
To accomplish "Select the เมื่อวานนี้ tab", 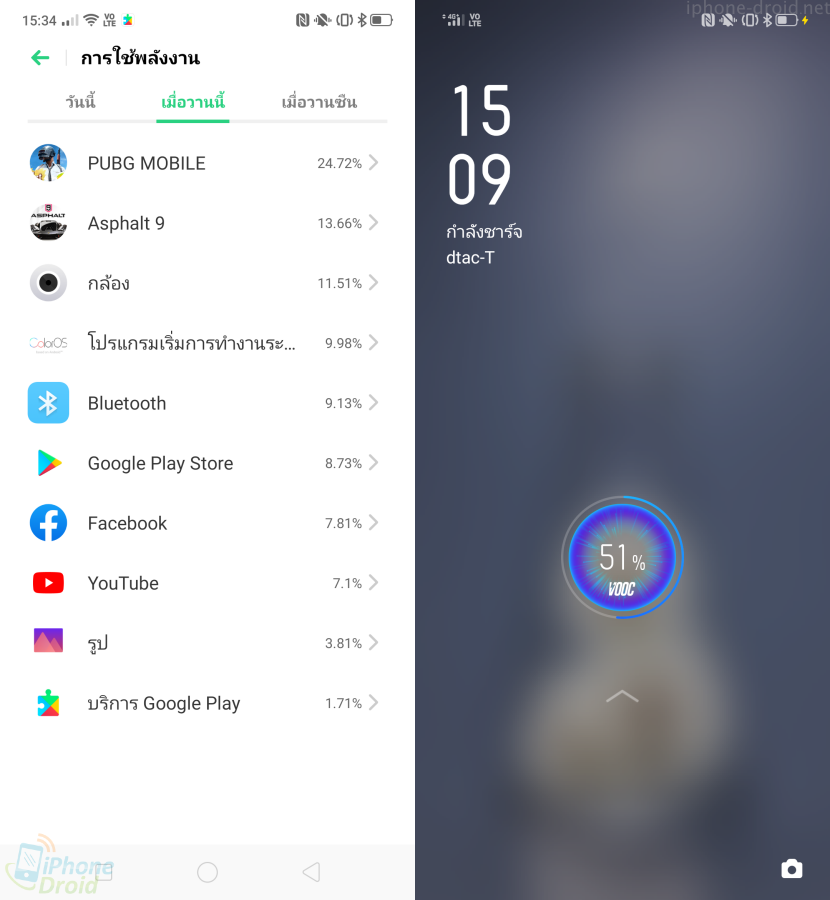I will click(192, 102).
